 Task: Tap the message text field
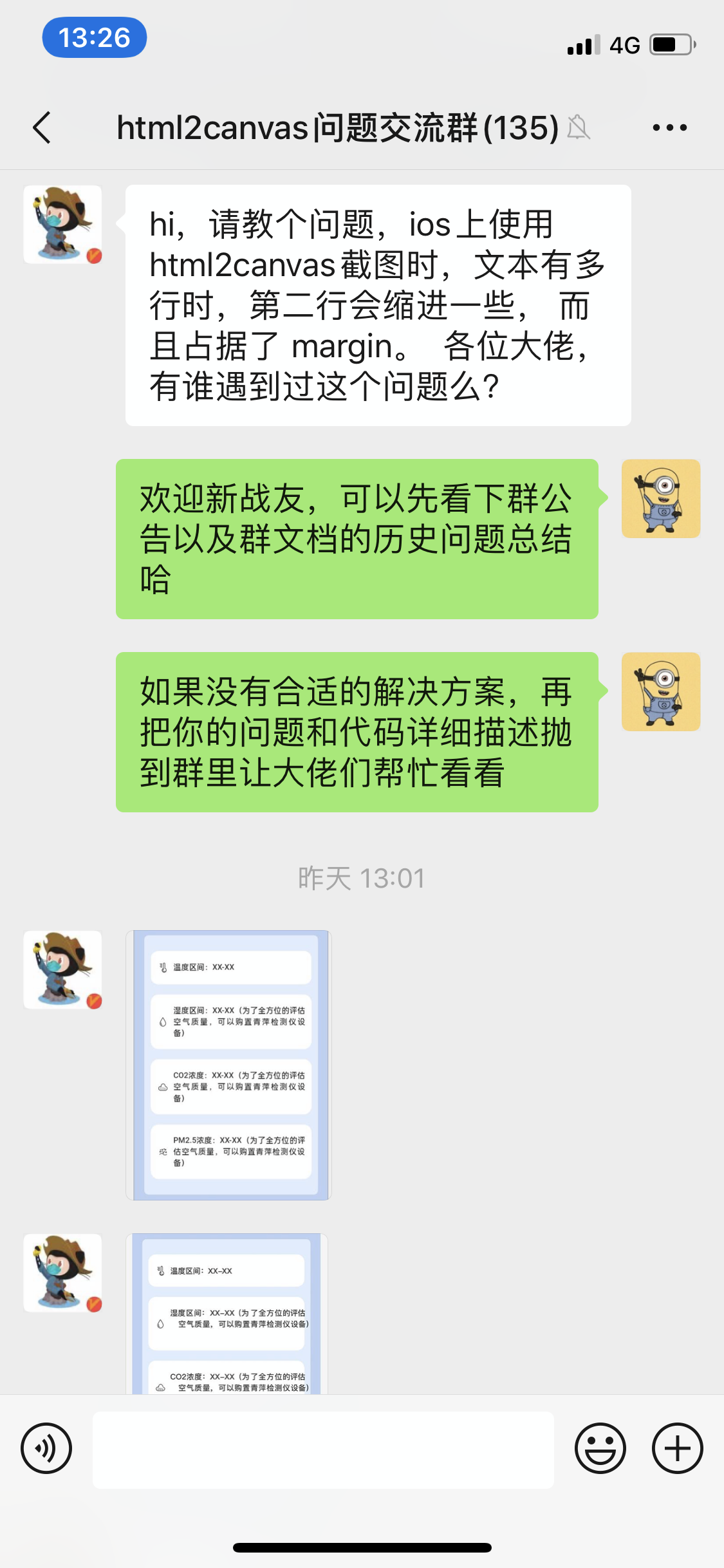click(323, 1450)
